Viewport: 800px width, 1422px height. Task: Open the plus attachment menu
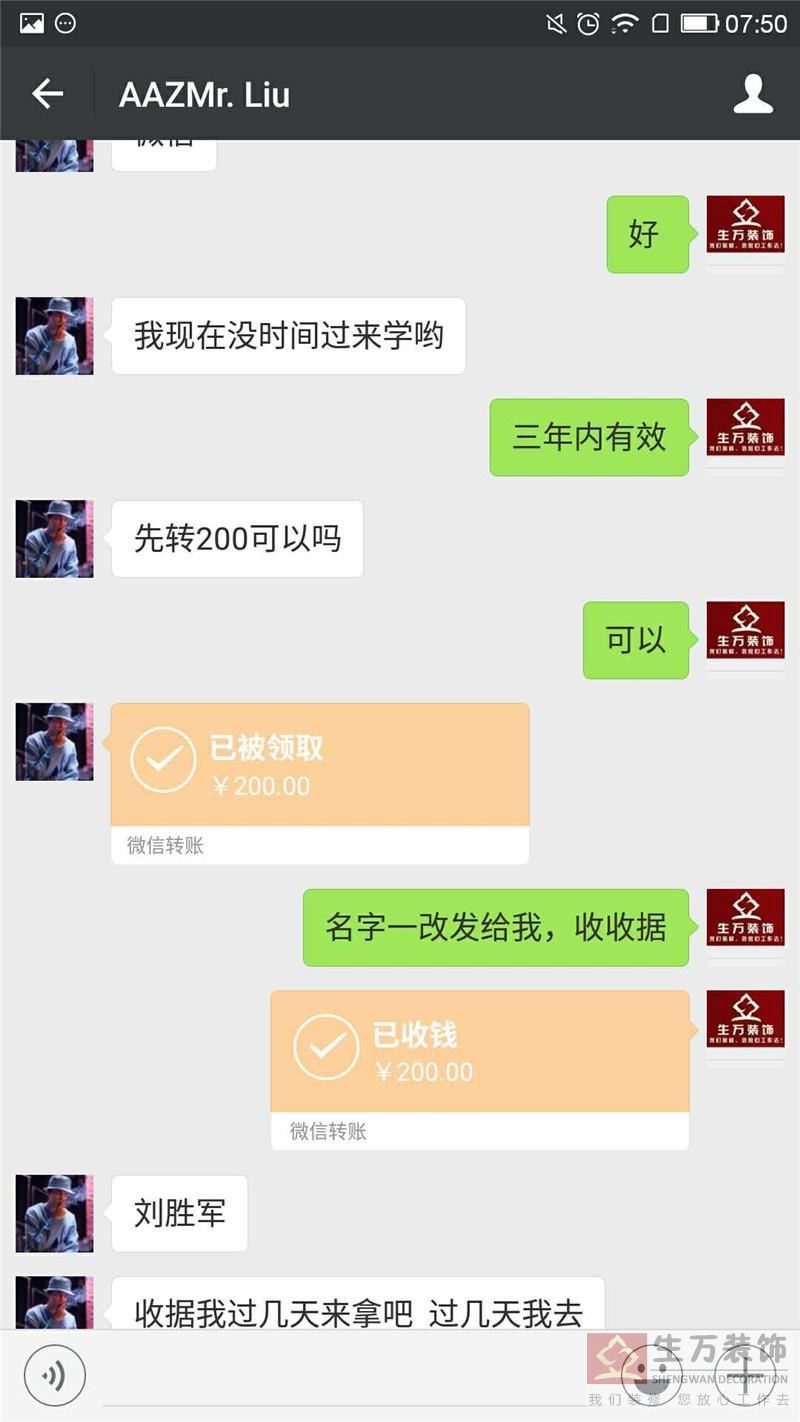(x=745, y=1375)
